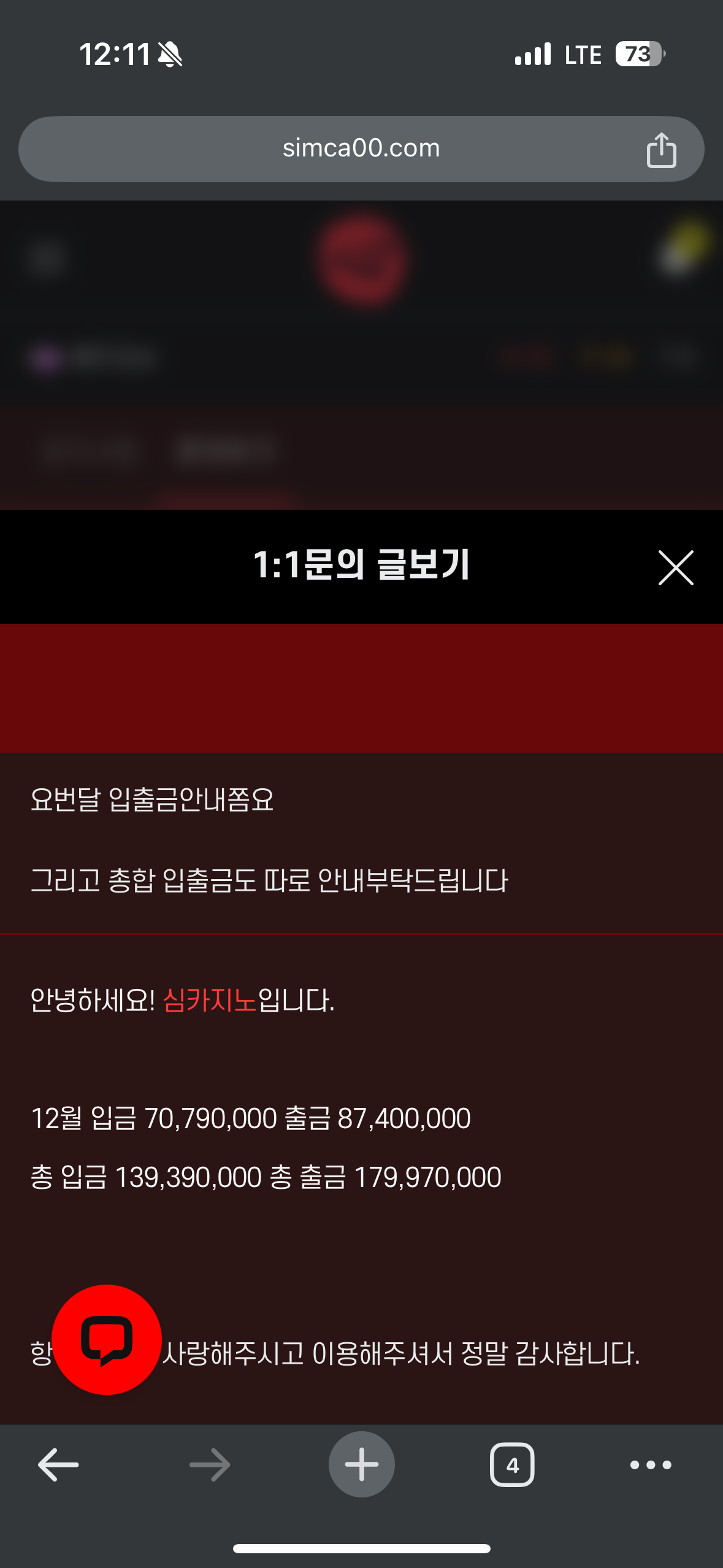The width and height of the screenshot is (723, 1568).
Task: Open a new browser tab
Action: (x=361, y=1464)
